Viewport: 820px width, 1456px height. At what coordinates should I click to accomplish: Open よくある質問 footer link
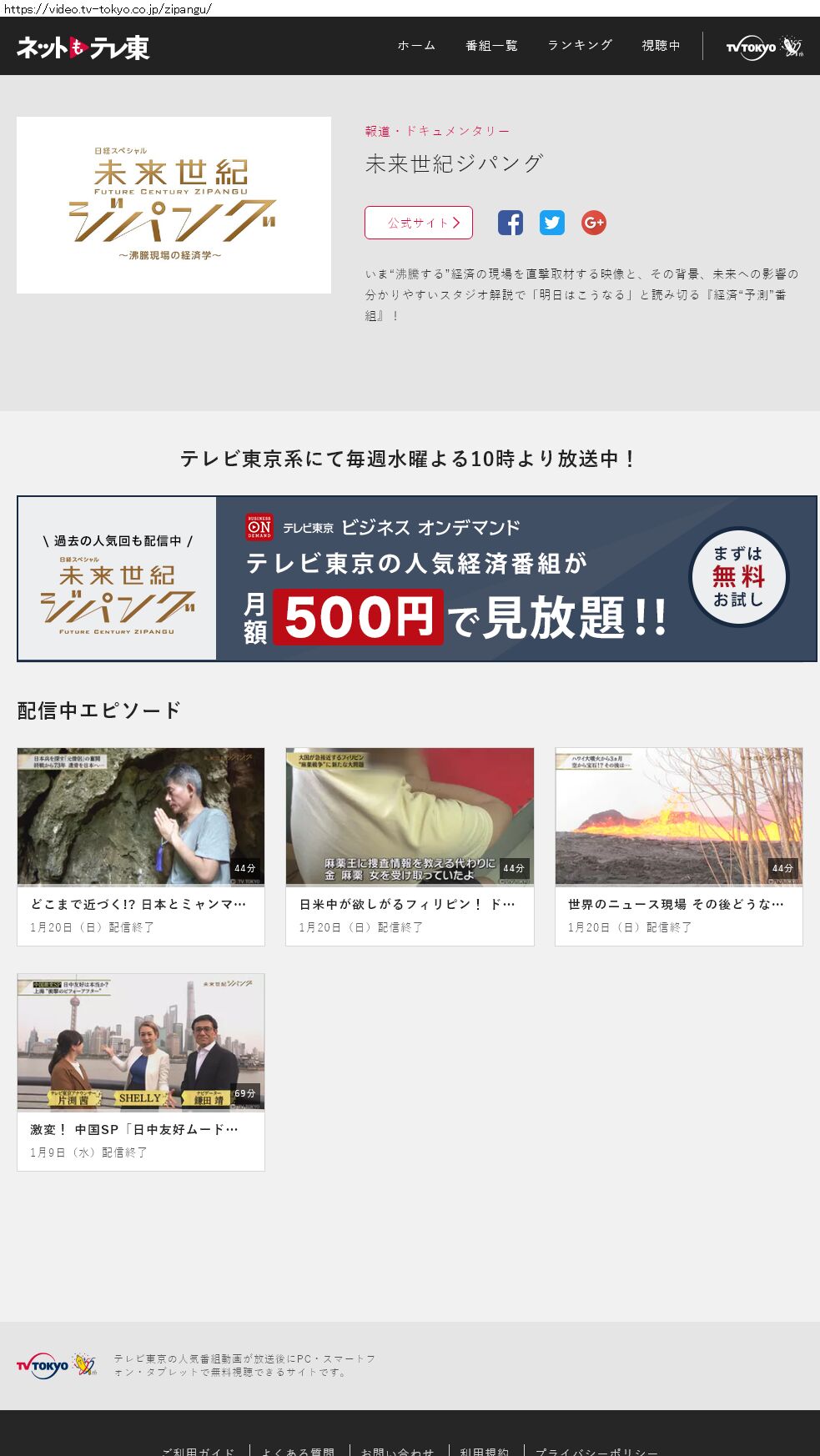298,1452
